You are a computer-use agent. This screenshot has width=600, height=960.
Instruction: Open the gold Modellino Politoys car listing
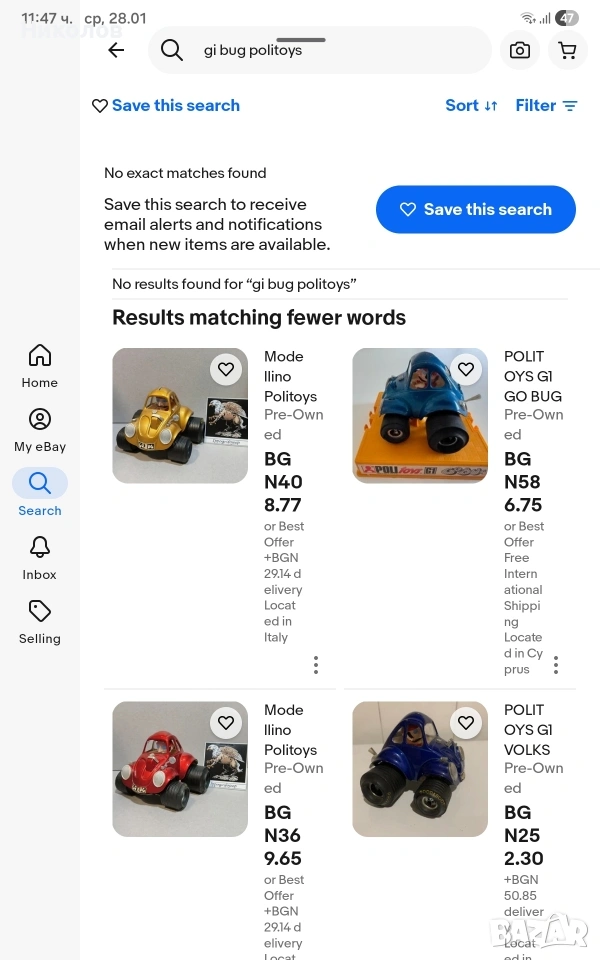(180, 416)
